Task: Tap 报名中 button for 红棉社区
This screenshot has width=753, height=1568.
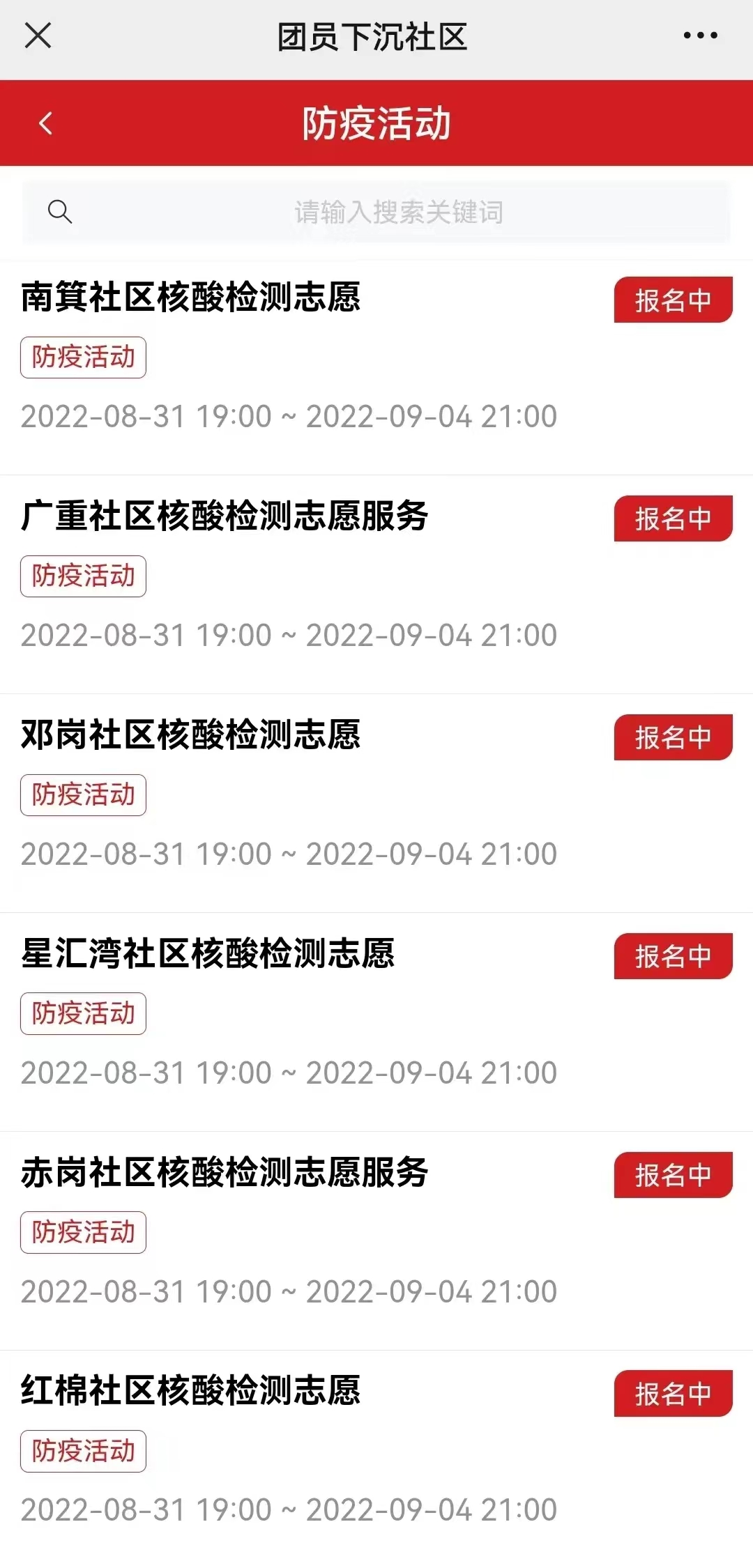Action: pos(673,1394)
